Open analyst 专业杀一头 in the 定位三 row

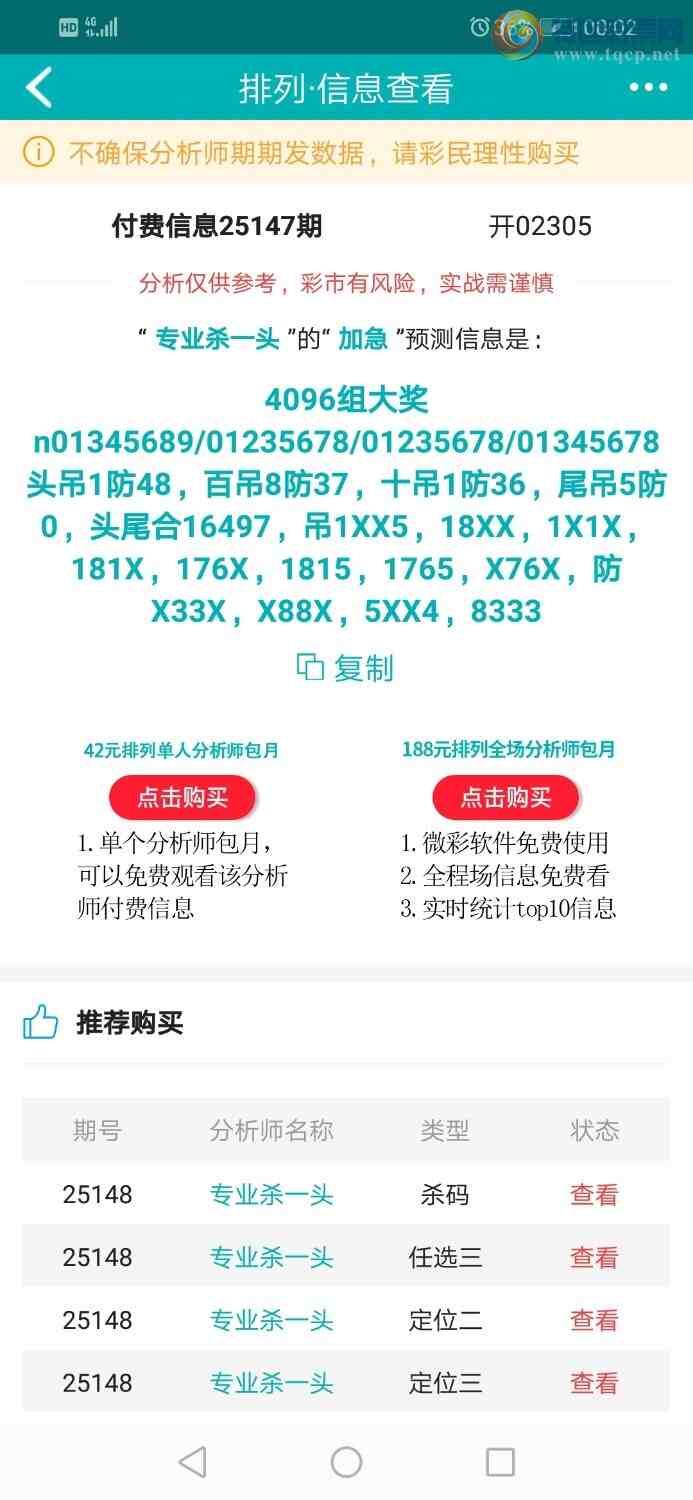tap(271, 1383)
